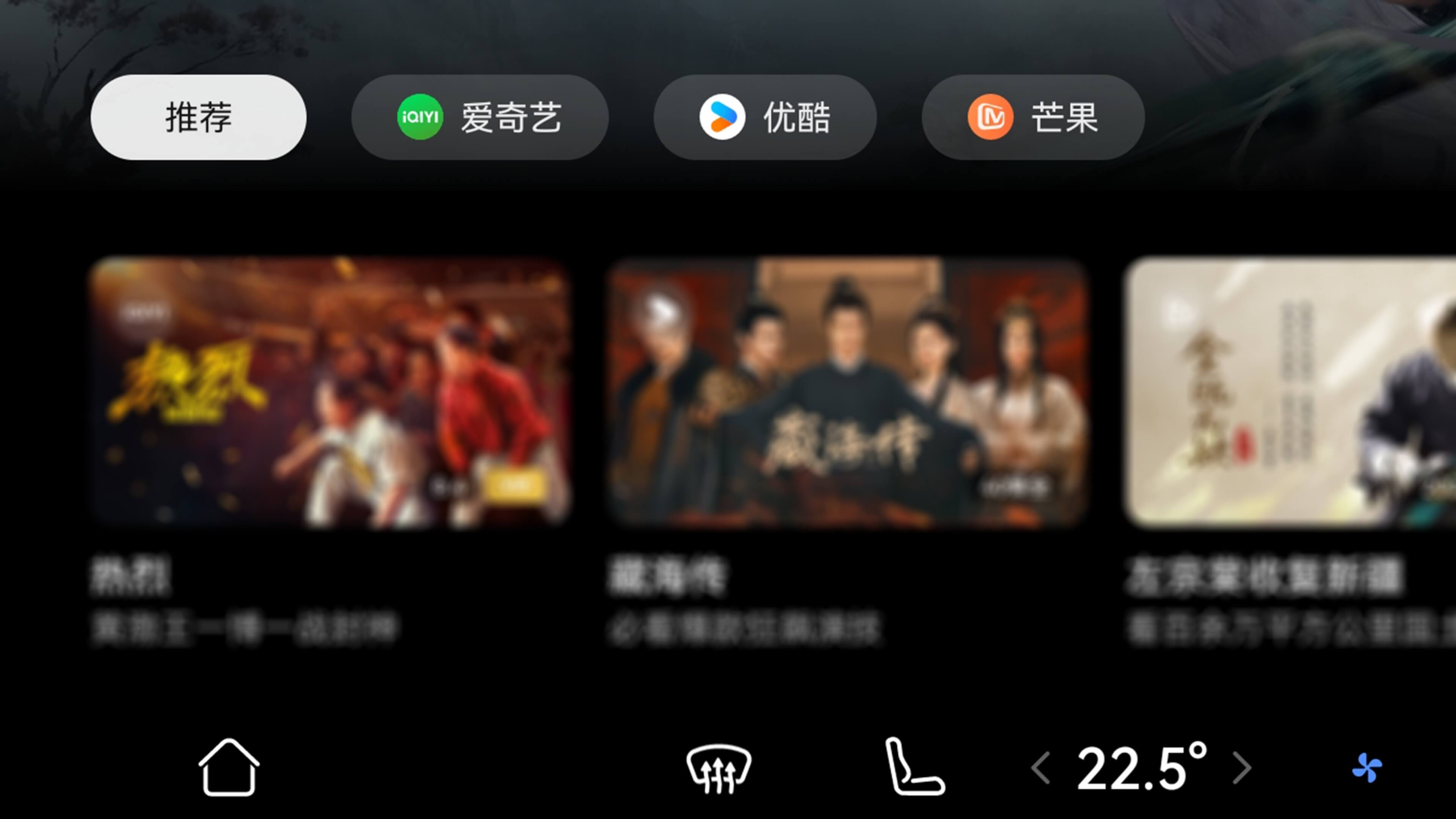Open the fan control
Image resolution: width=1456 pixels, height=819 pixels.
tap(1367, 767)
